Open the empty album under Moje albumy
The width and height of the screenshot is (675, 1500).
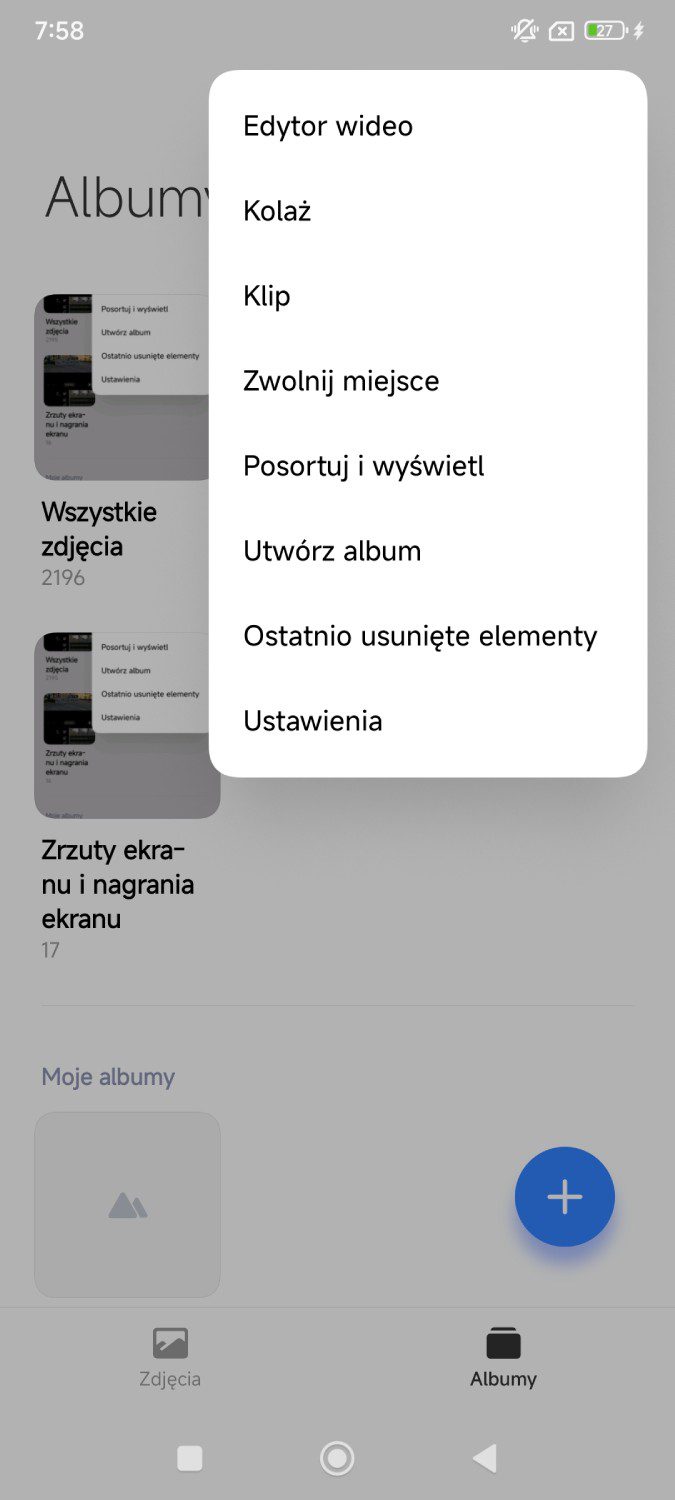point(127,1205)
